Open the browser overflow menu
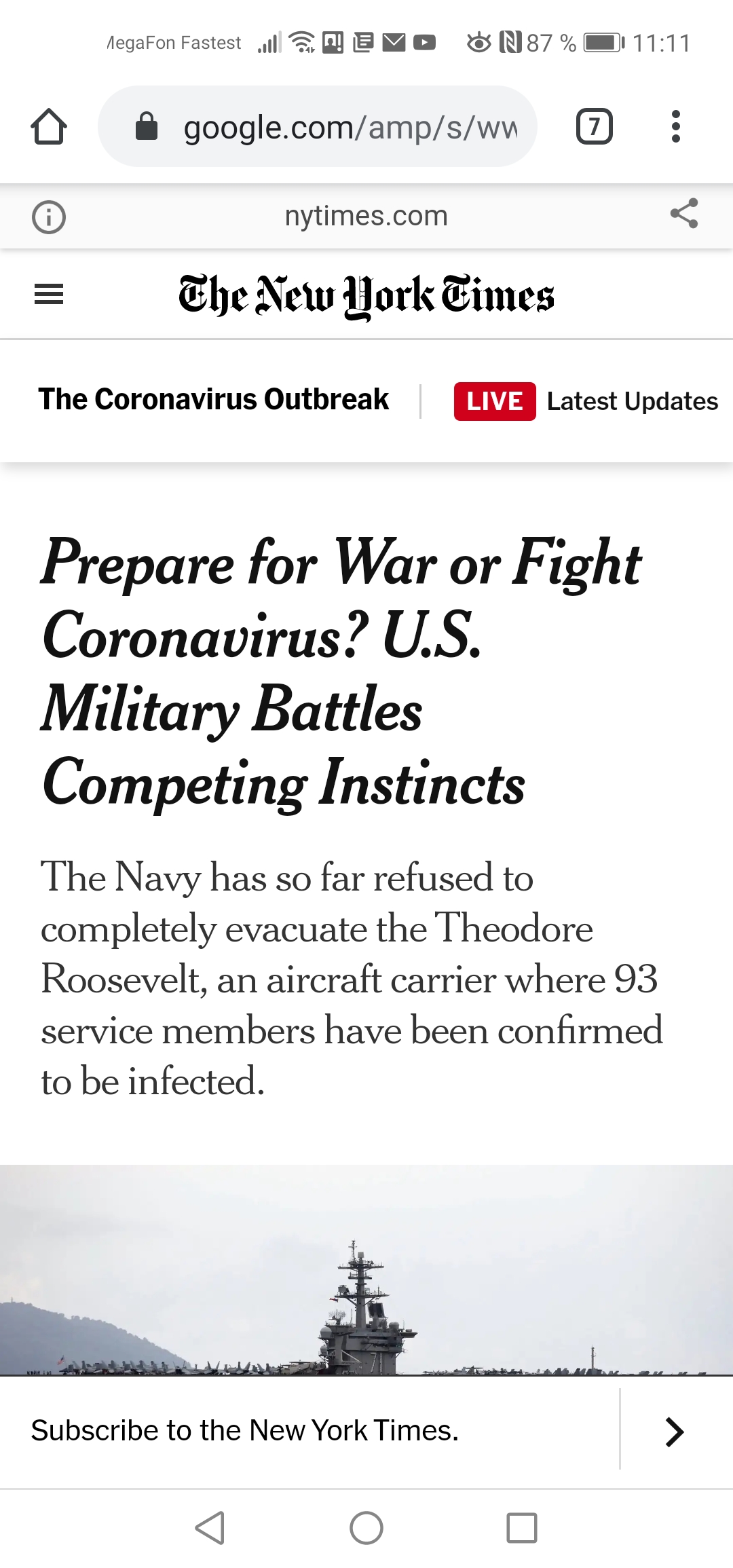The height and width of the screenshot is (1568, 733). 675,126
